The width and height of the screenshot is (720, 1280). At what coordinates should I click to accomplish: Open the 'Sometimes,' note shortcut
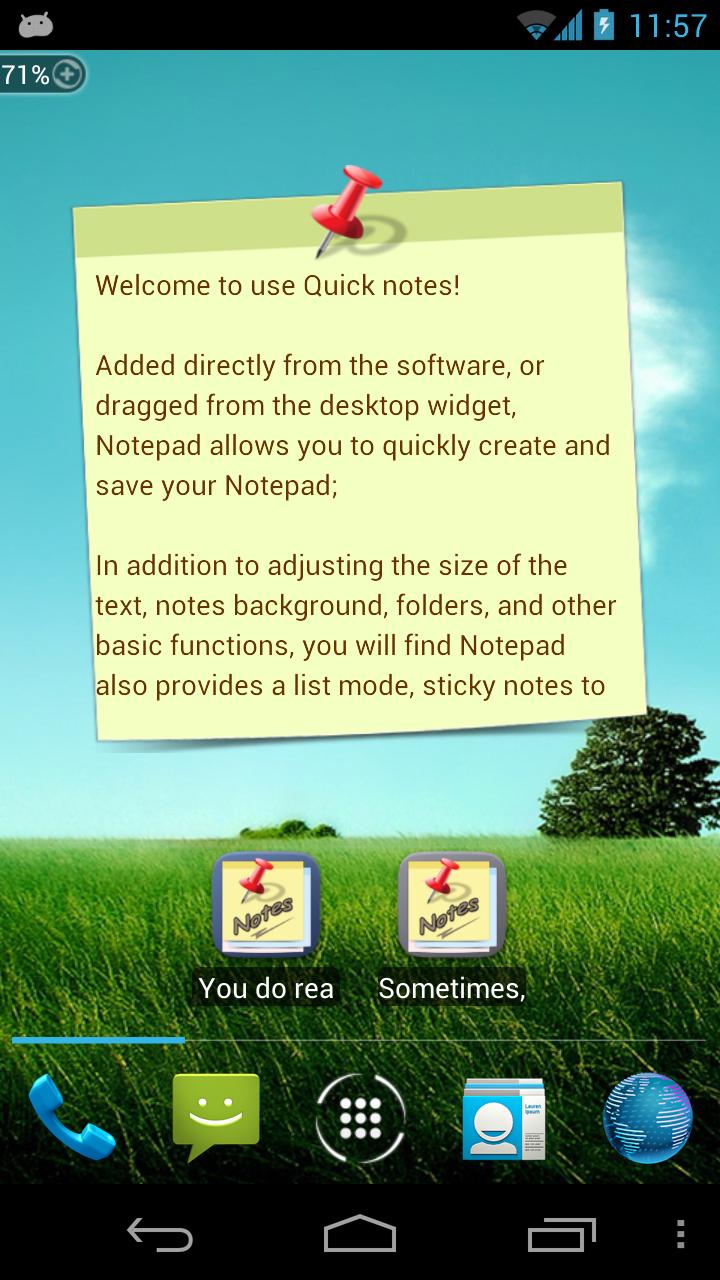coord(452,905)
